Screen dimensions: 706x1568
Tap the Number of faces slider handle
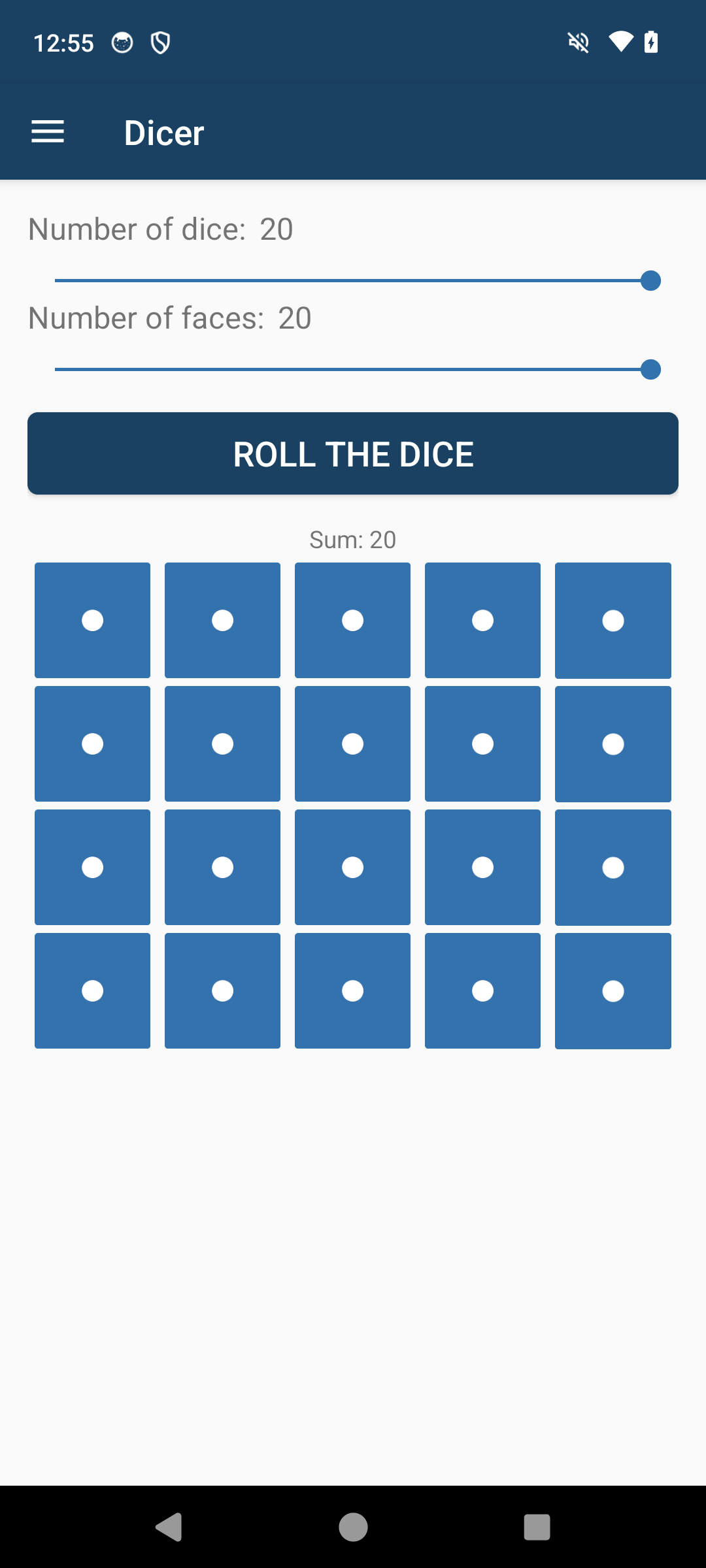tap(650, 370)
